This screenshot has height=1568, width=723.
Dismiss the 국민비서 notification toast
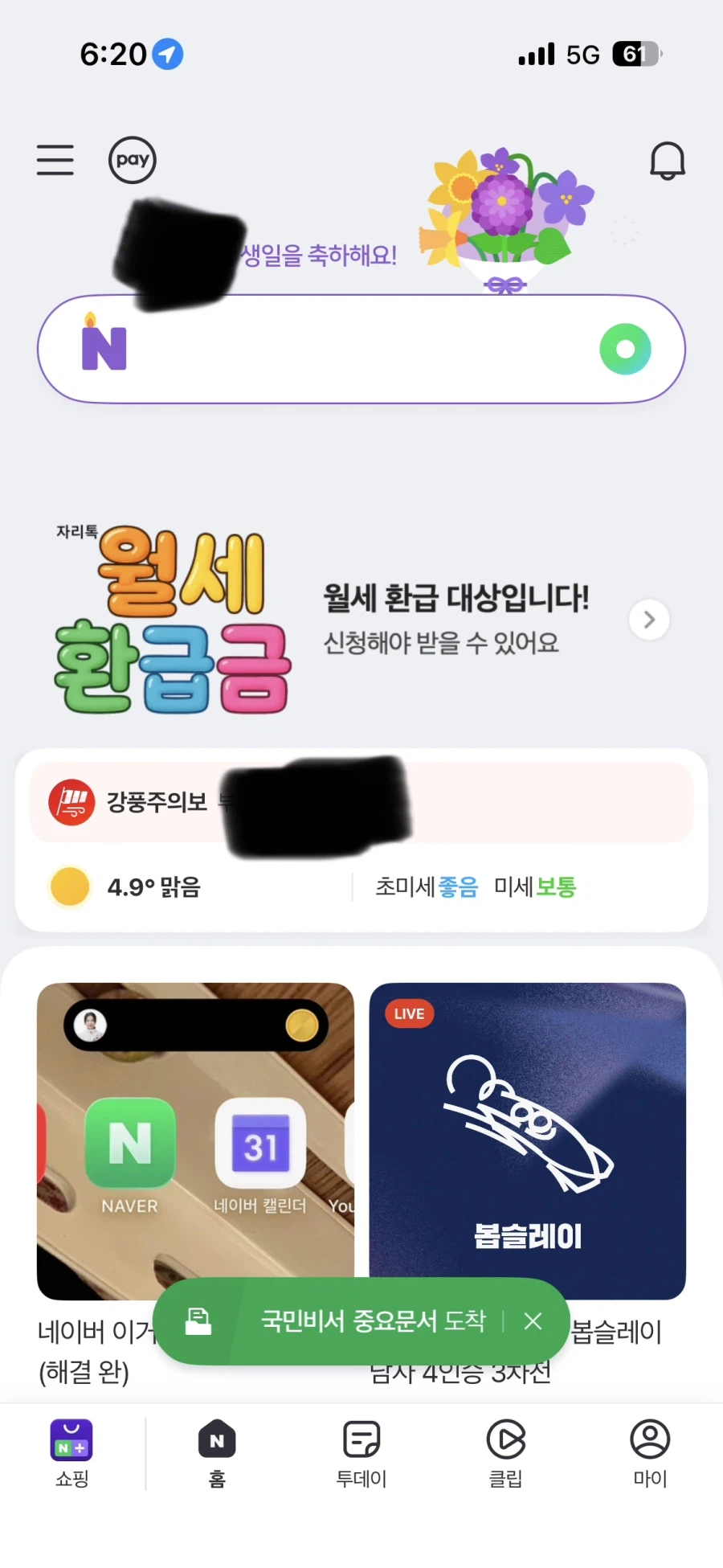pos(533,1321)
